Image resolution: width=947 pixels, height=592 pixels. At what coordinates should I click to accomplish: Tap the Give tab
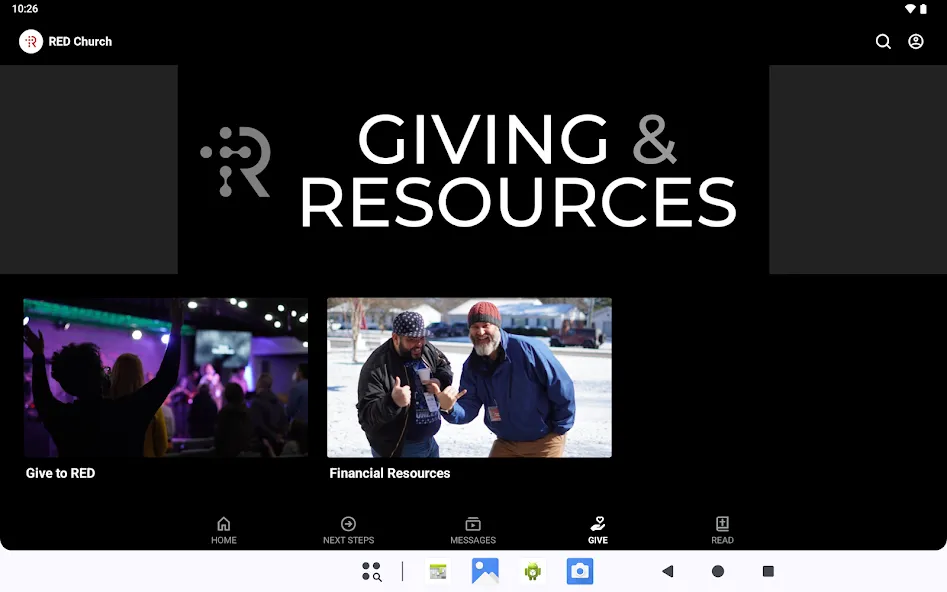[598, 530]
